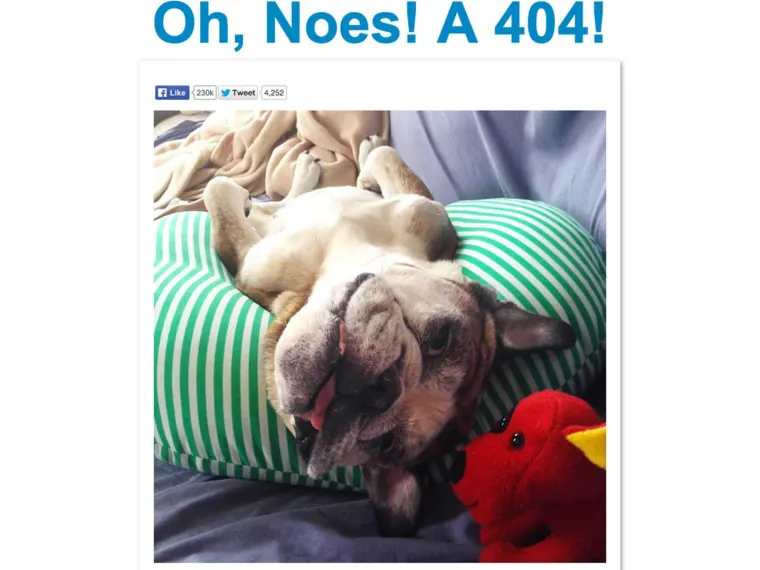Like this page on Facebook
Viewport: 760px width, 570px height.
(172, 93)
